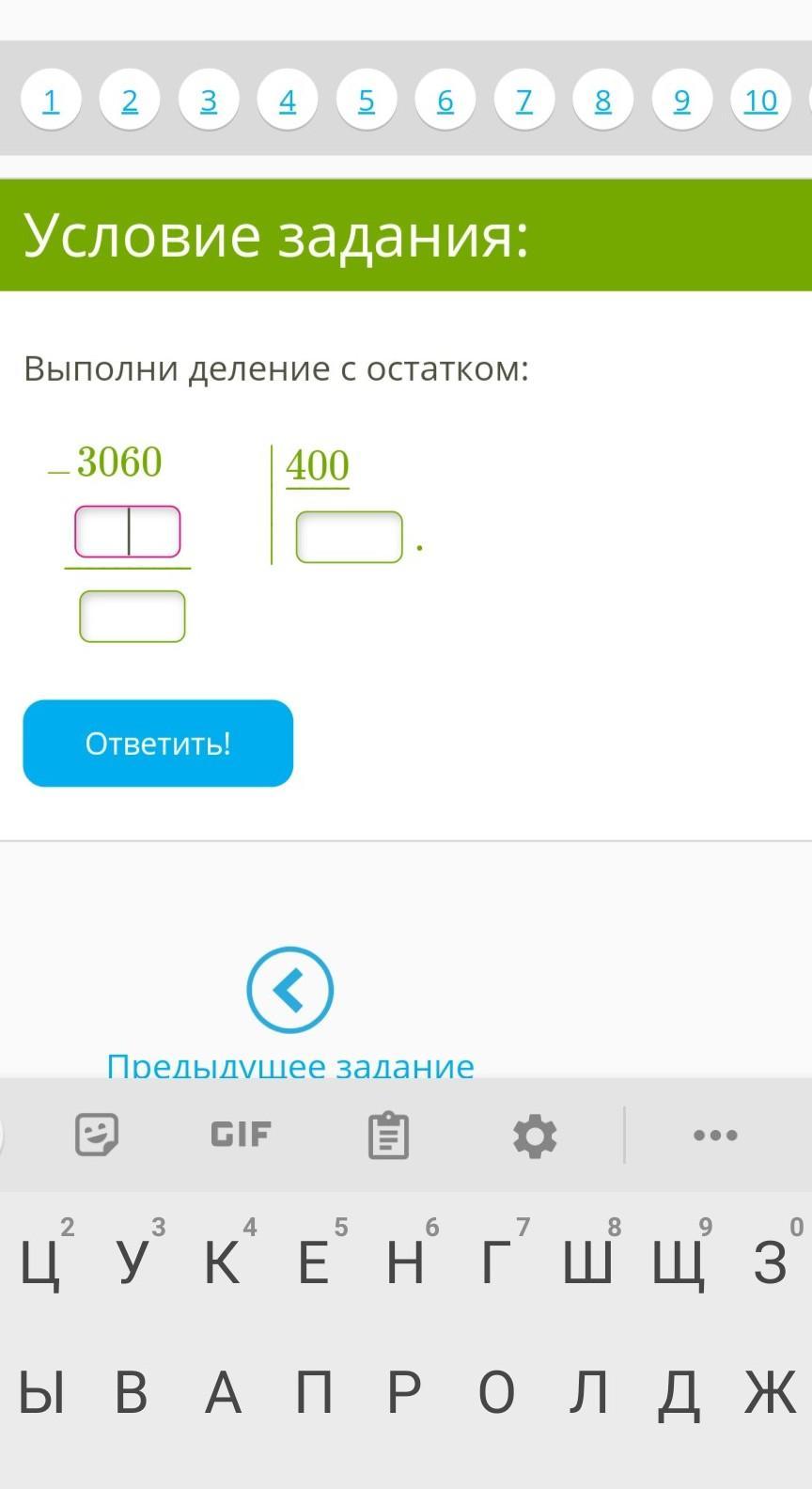The height and width of the screenshot is (1489, 812).
Task: Go to task number 9
Action: (682, 100)
